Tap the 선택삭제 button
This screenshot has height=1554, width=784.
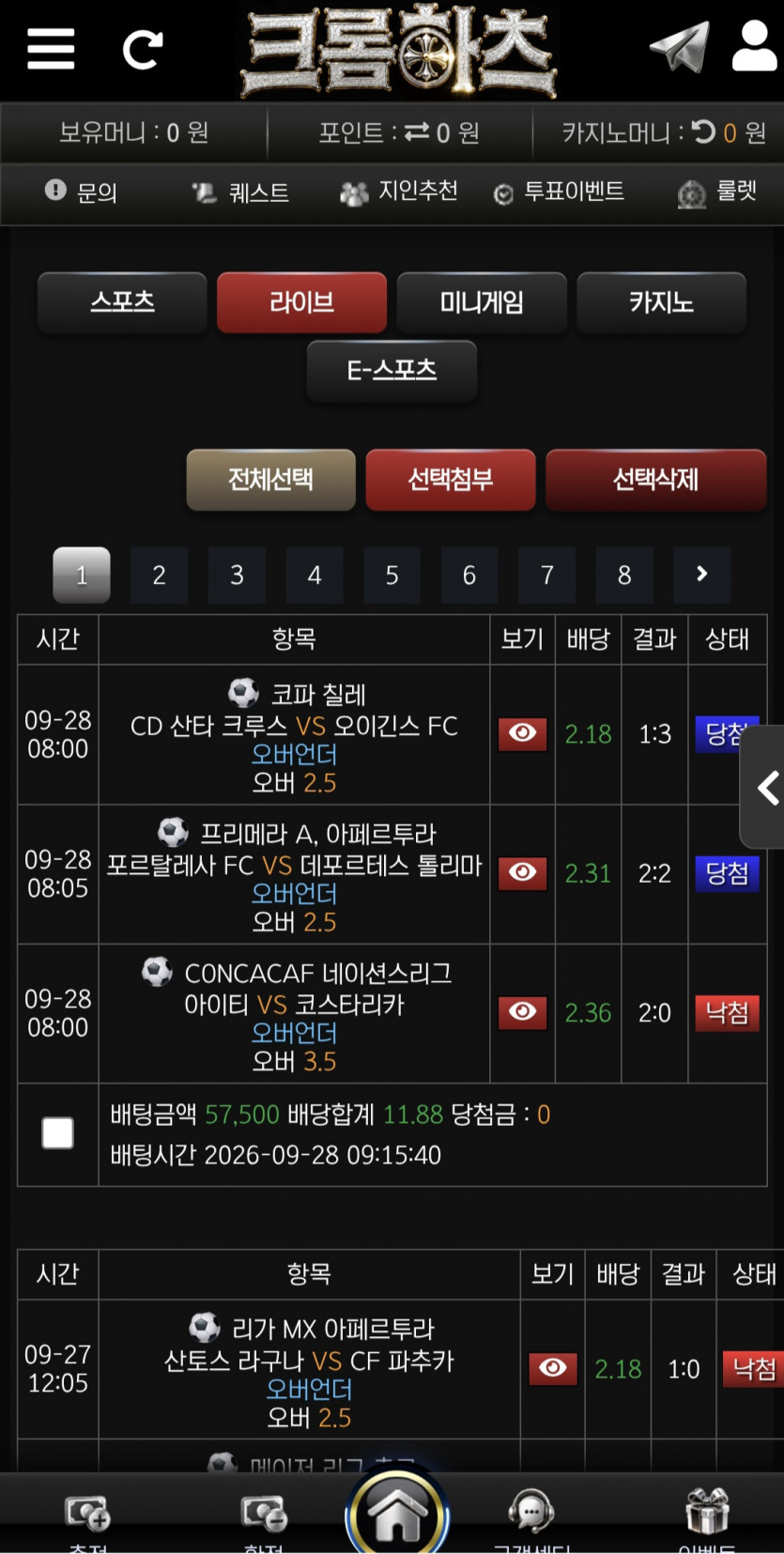[655, 480]
